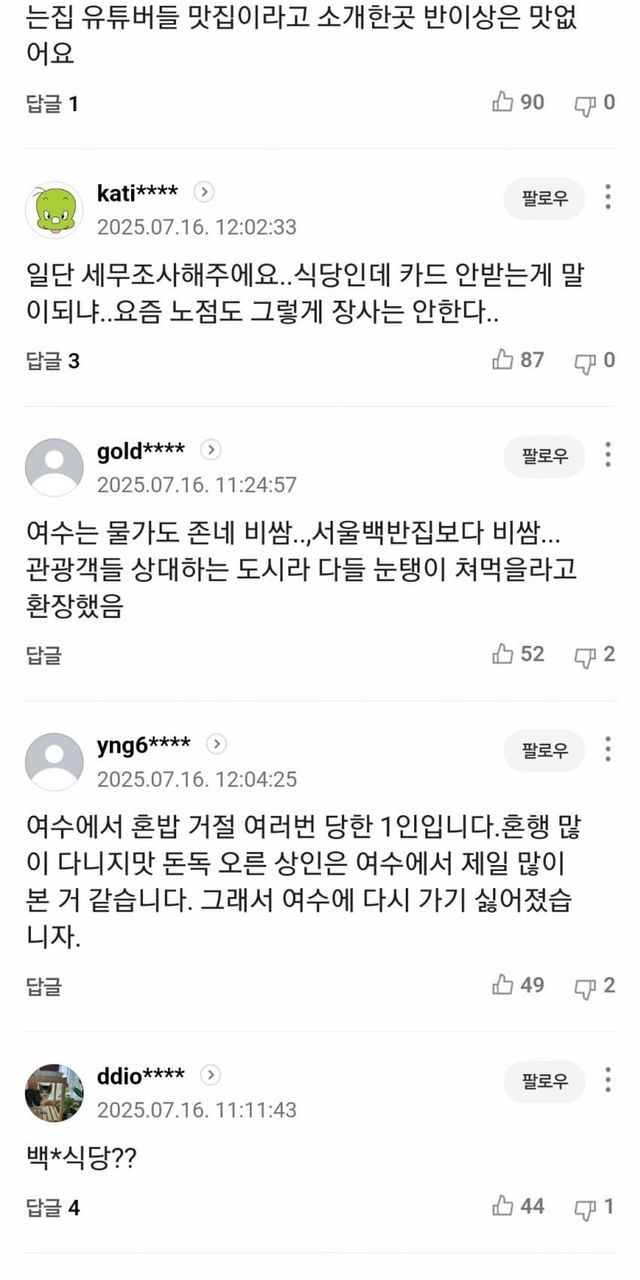This screenshot has width=640, height=1280.
Task: Open overflow menu on ddio**** comment
Action: 607,1080
